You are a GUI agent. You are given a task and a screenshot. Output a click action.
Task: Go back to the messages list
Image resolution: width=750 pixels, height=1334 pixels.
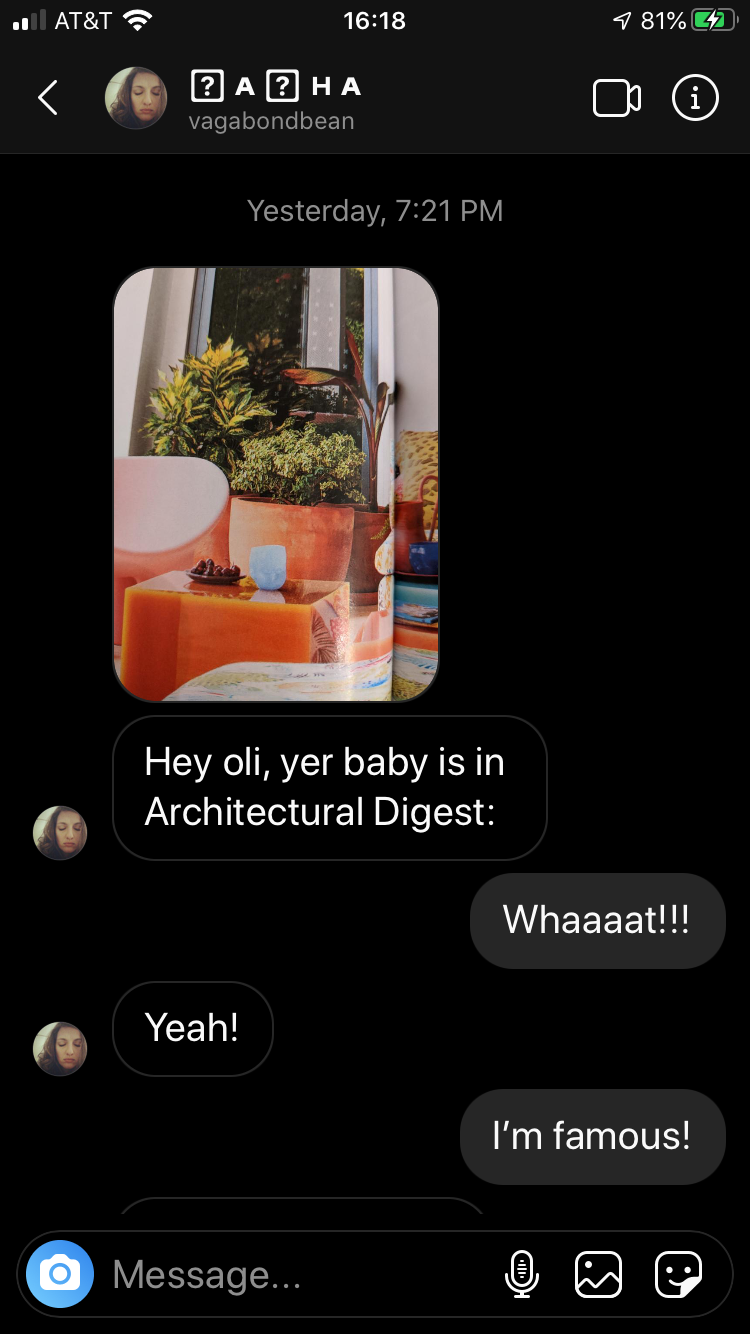(47, 98)
